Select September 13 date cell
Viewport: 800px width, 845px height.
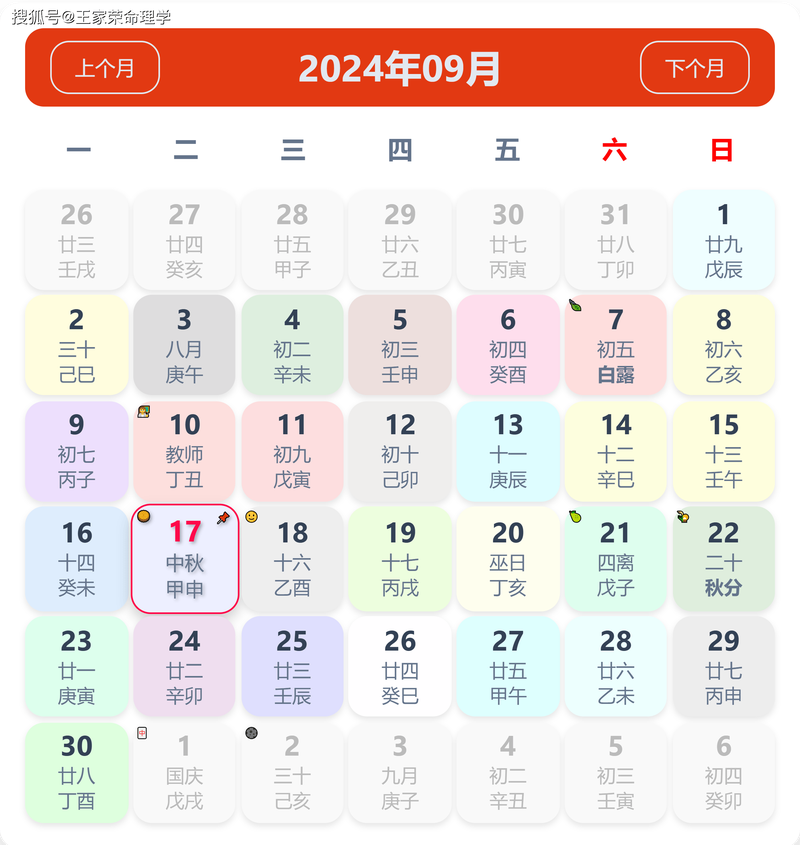point(508,452)
